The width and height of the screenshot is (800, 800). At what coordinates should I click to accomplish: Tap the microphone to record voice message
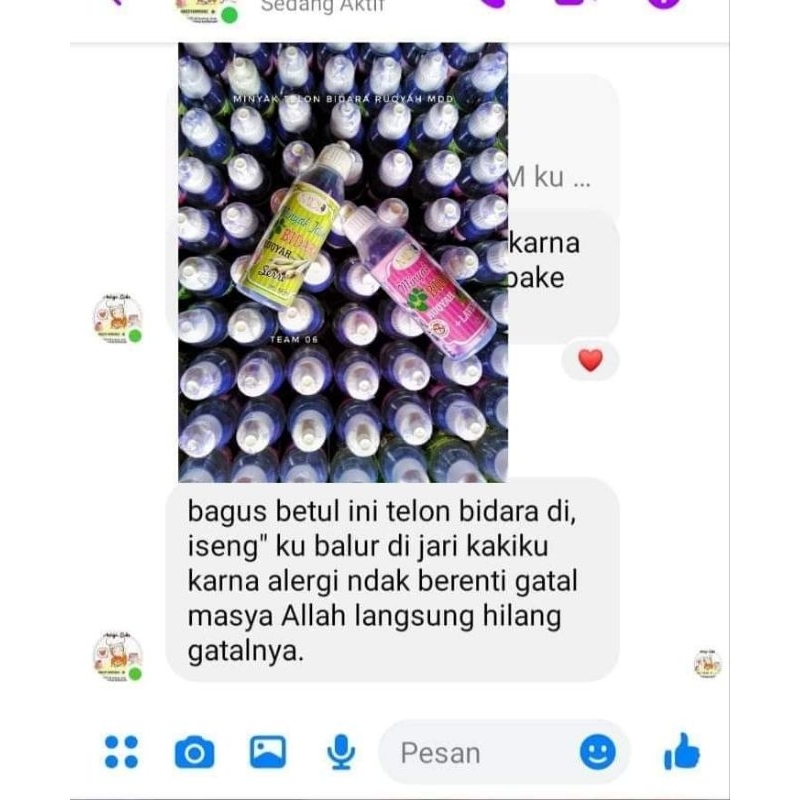(x=341, y=752)
